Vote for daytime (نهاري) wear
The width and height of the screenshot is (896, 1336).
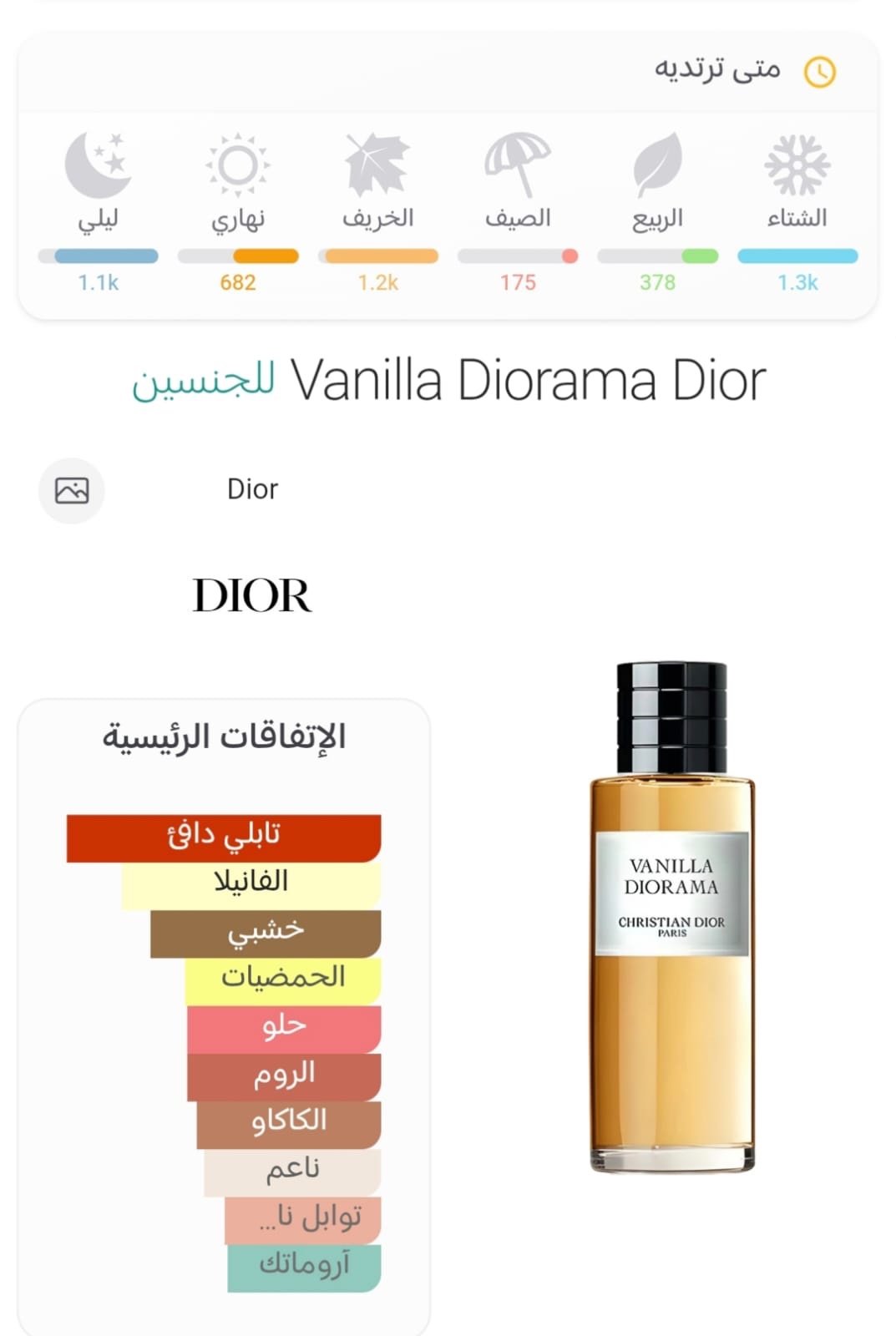[x=238, y=180]
